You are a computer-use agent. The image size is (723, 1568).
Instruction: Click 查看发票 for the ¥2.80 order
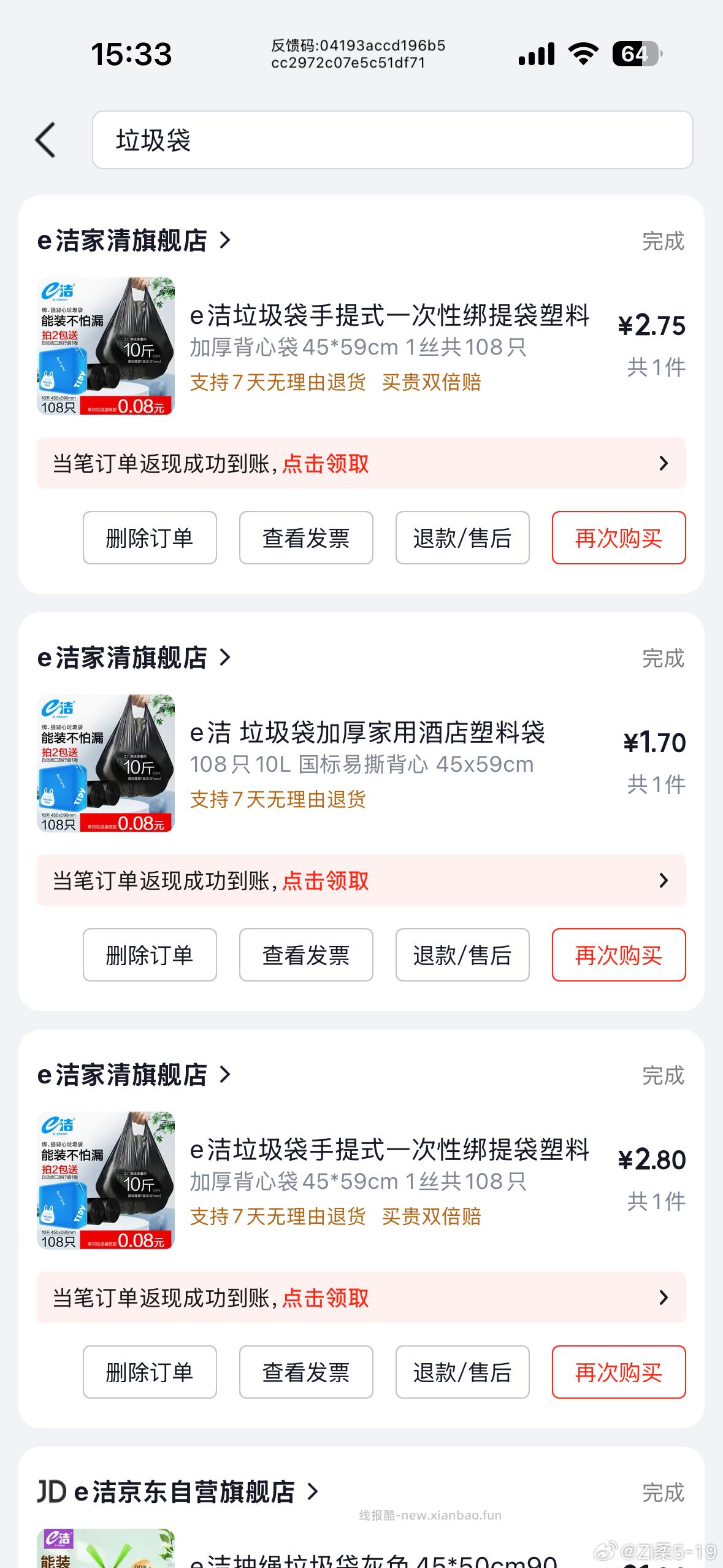coord(306,1372)
